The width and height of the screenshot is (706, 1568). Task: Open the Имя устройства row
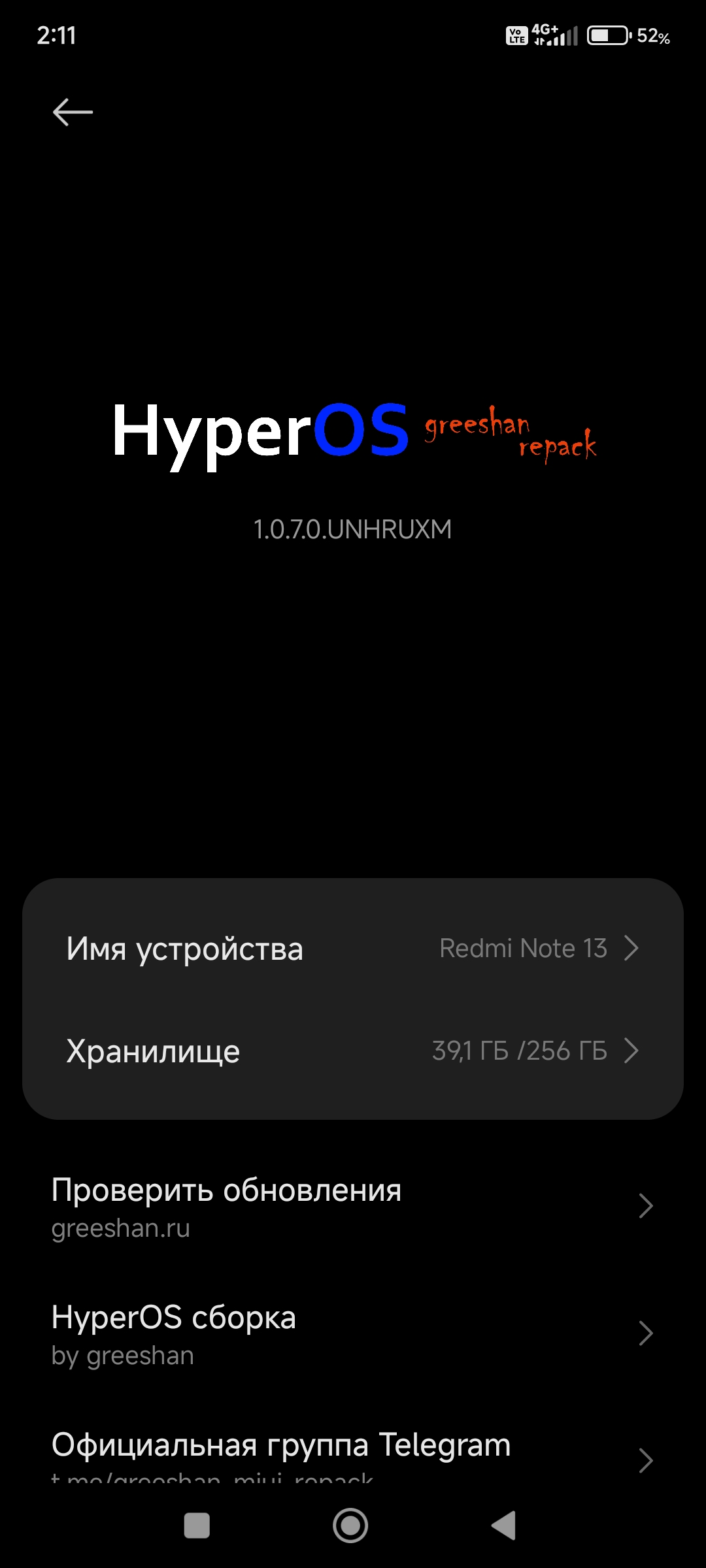(353, 948)
